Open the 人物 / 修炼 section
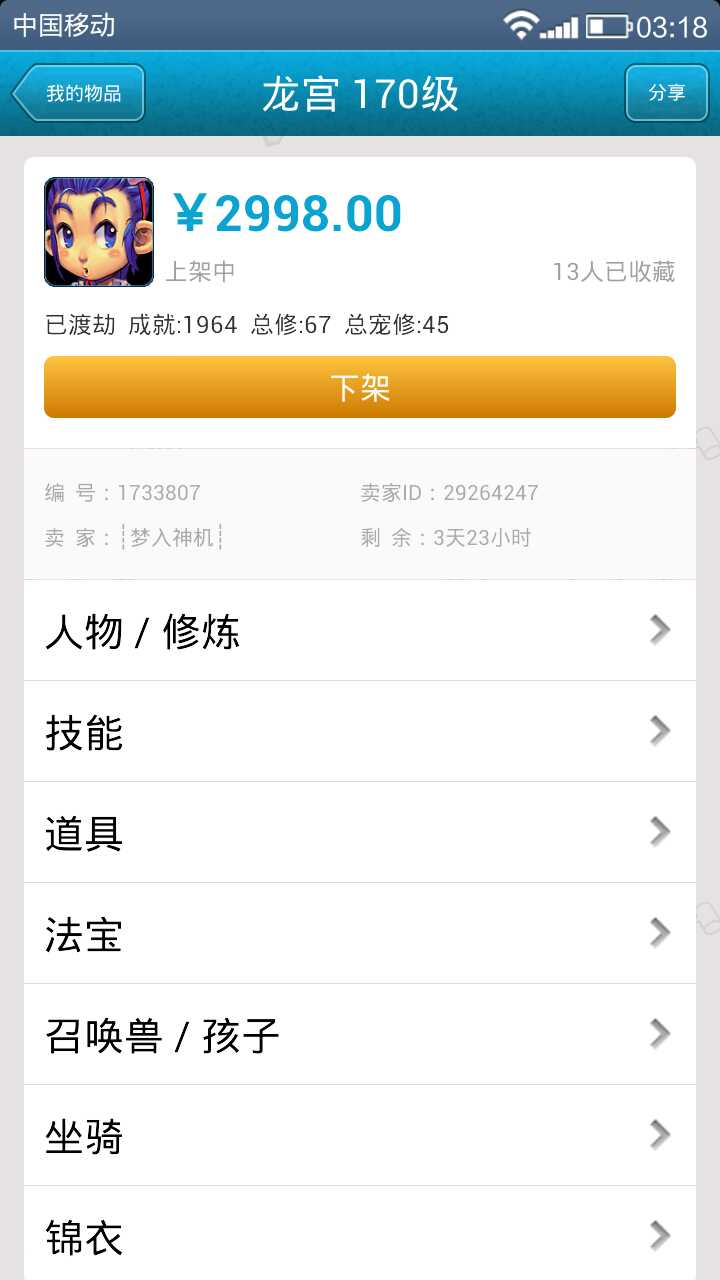Viewport: 720px width, 1280px height. 360,631
